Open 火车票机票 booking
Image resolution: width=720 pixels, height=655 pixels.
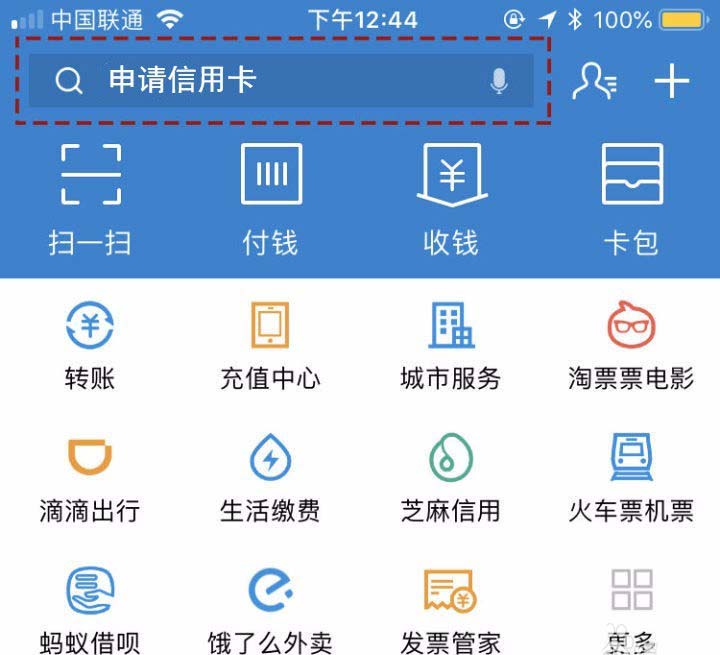coord(631,478)
